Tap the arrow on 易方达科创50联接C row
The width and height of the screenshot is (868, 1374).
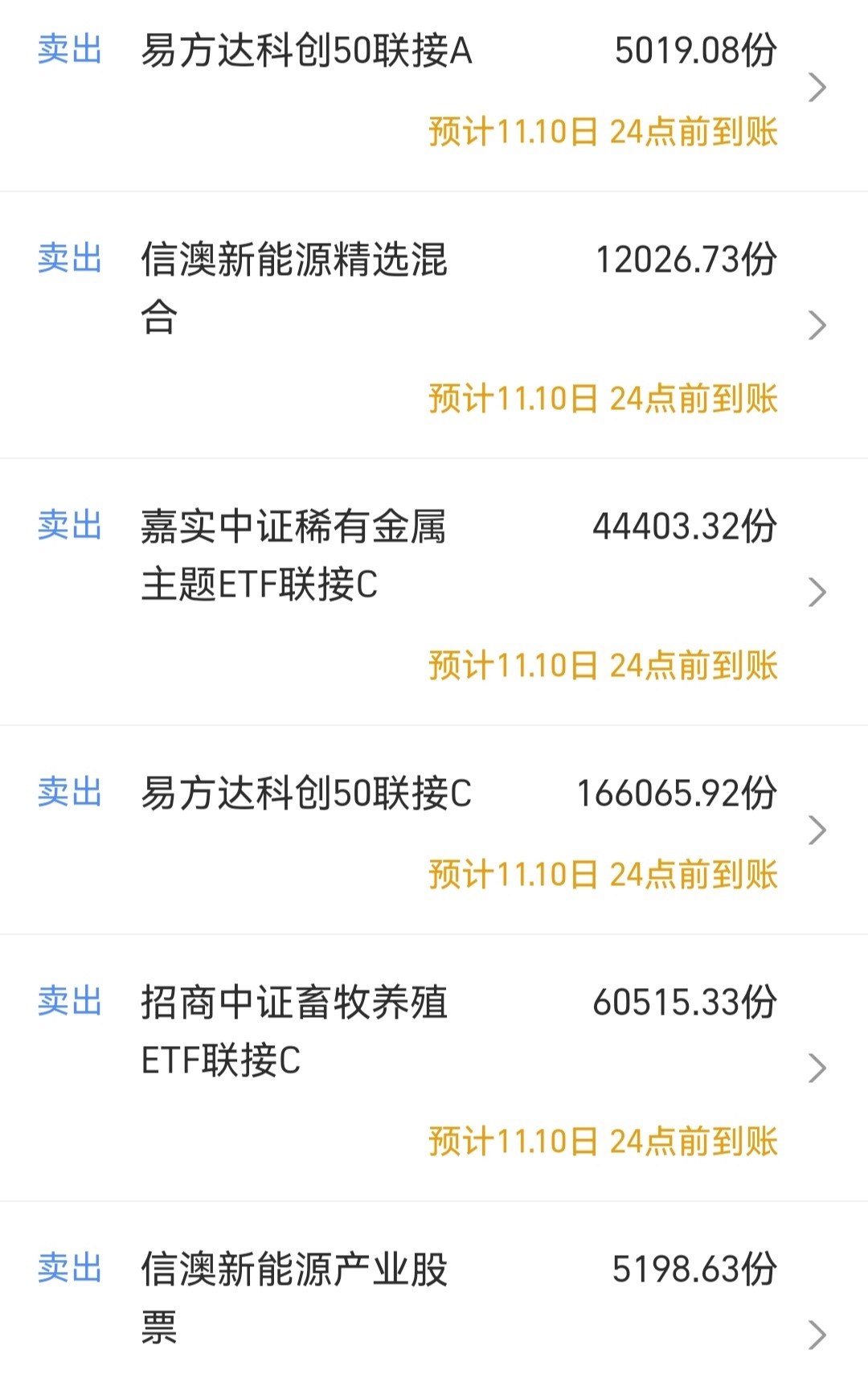click(x=819, y=829)
